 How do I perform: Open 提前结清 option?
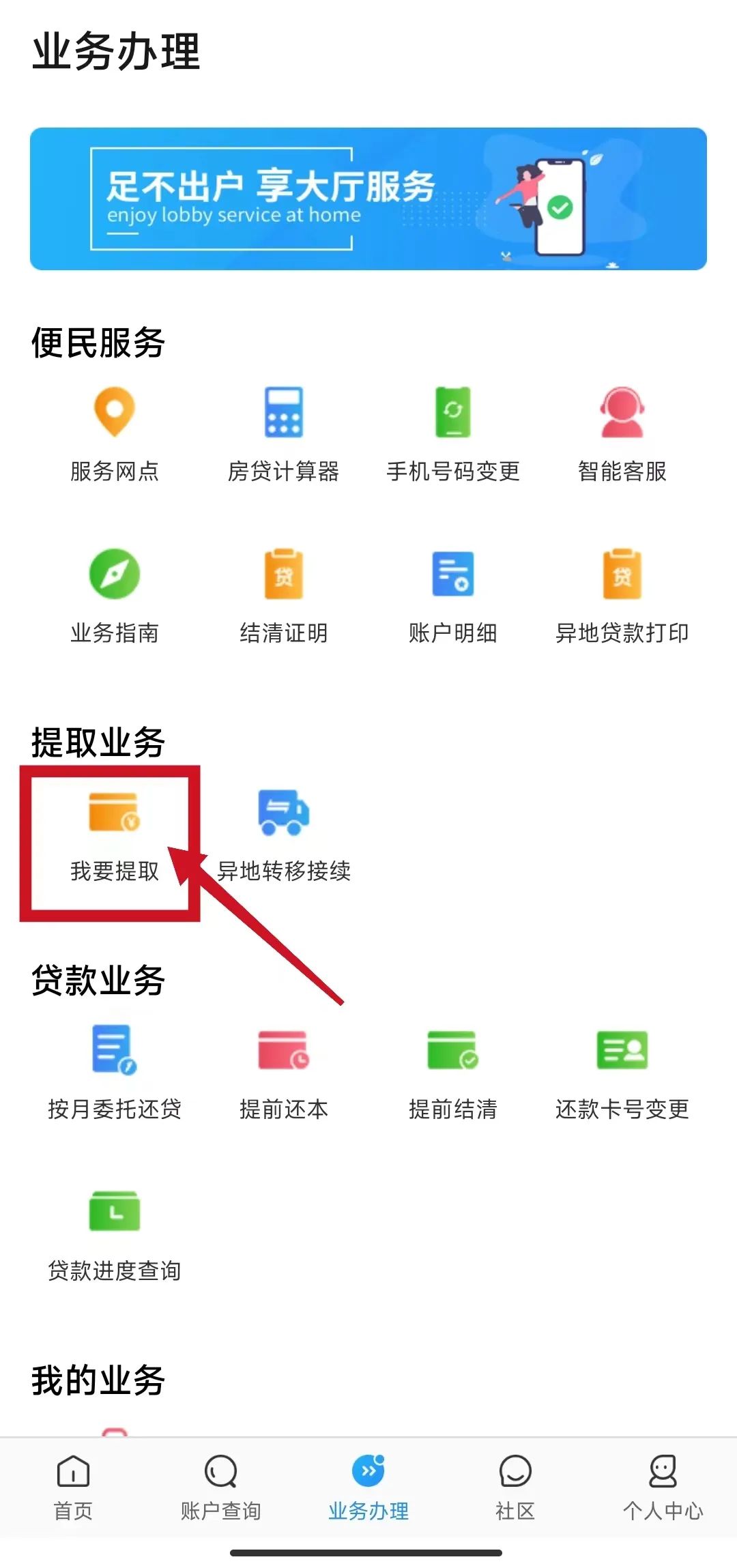tap(452, 1072)
